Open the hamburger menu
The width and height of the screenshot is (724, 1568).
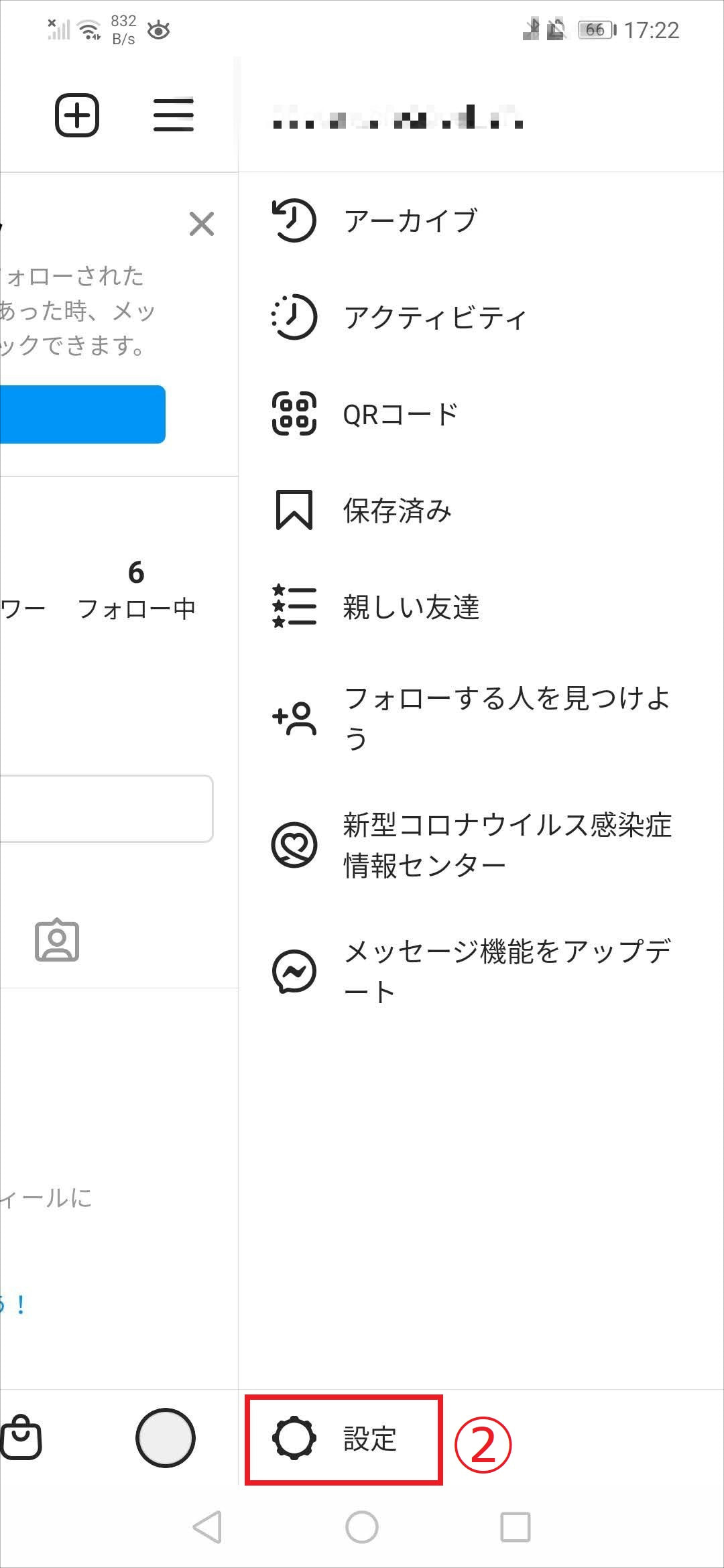tap(172, 115)
